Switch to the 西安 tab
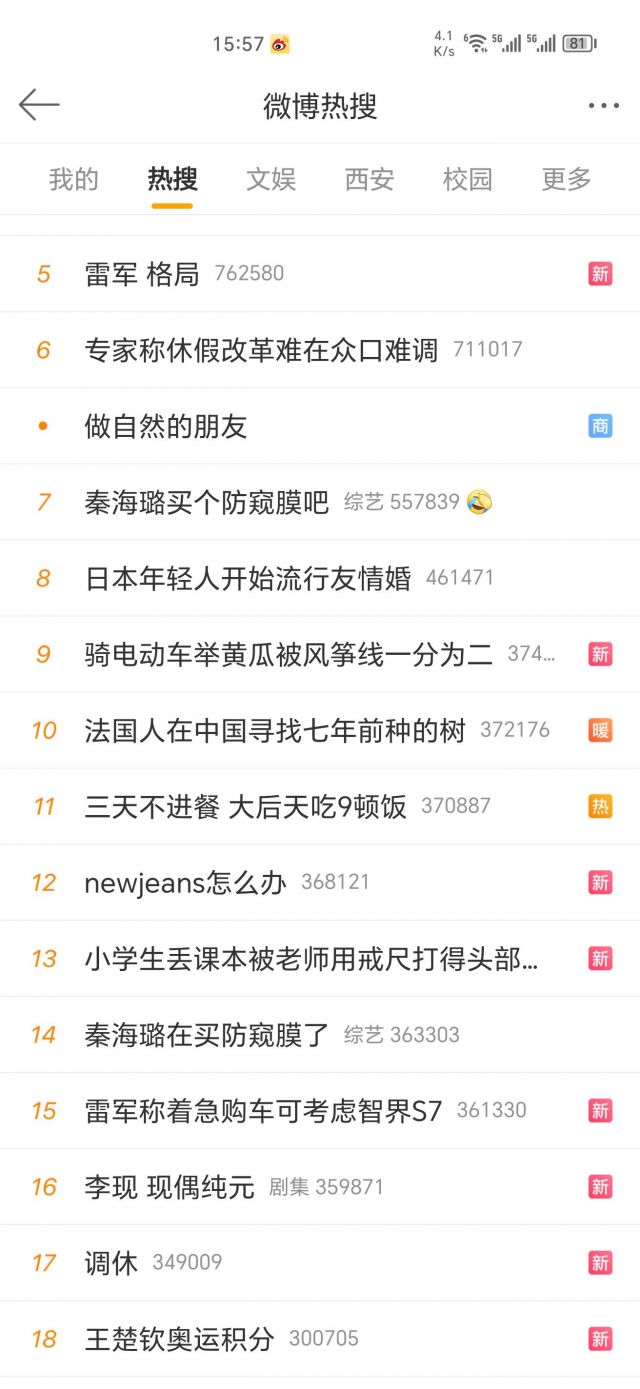This screenshot has height=1389, width=640. click(x=369, y=179)
